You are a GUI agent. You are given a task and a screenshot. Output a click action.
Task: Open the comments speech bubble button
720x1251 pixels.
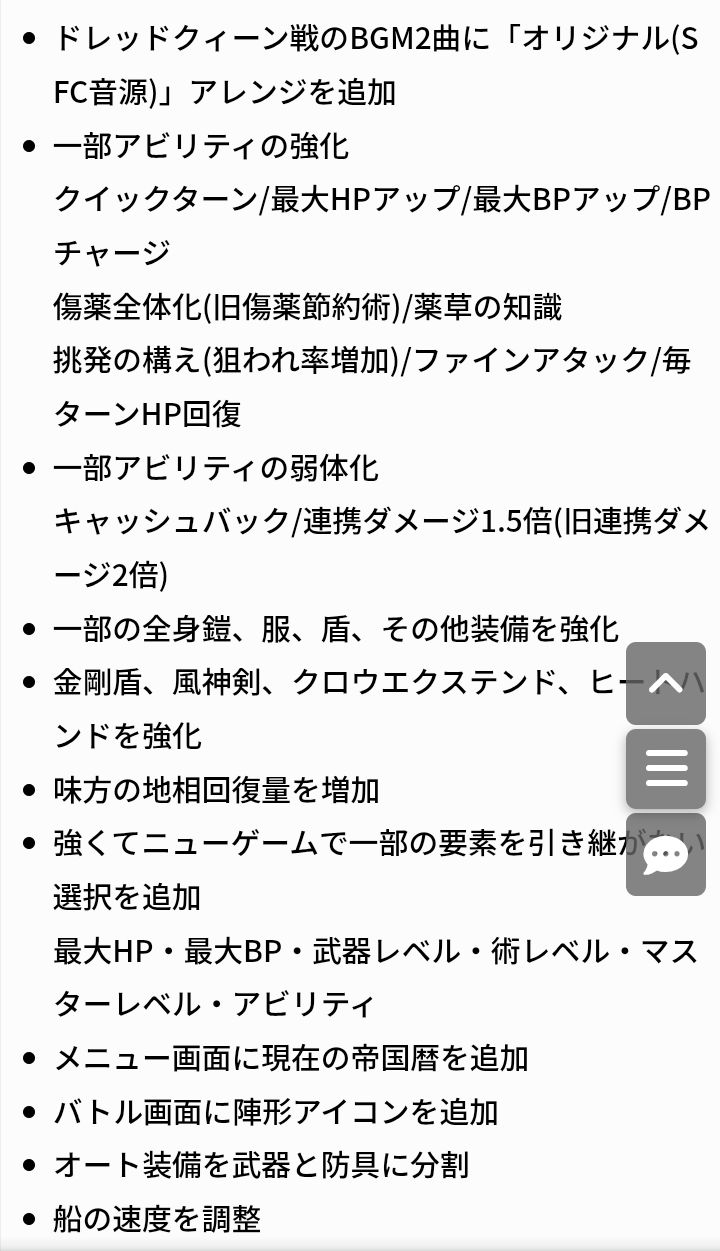pos(666,855)
